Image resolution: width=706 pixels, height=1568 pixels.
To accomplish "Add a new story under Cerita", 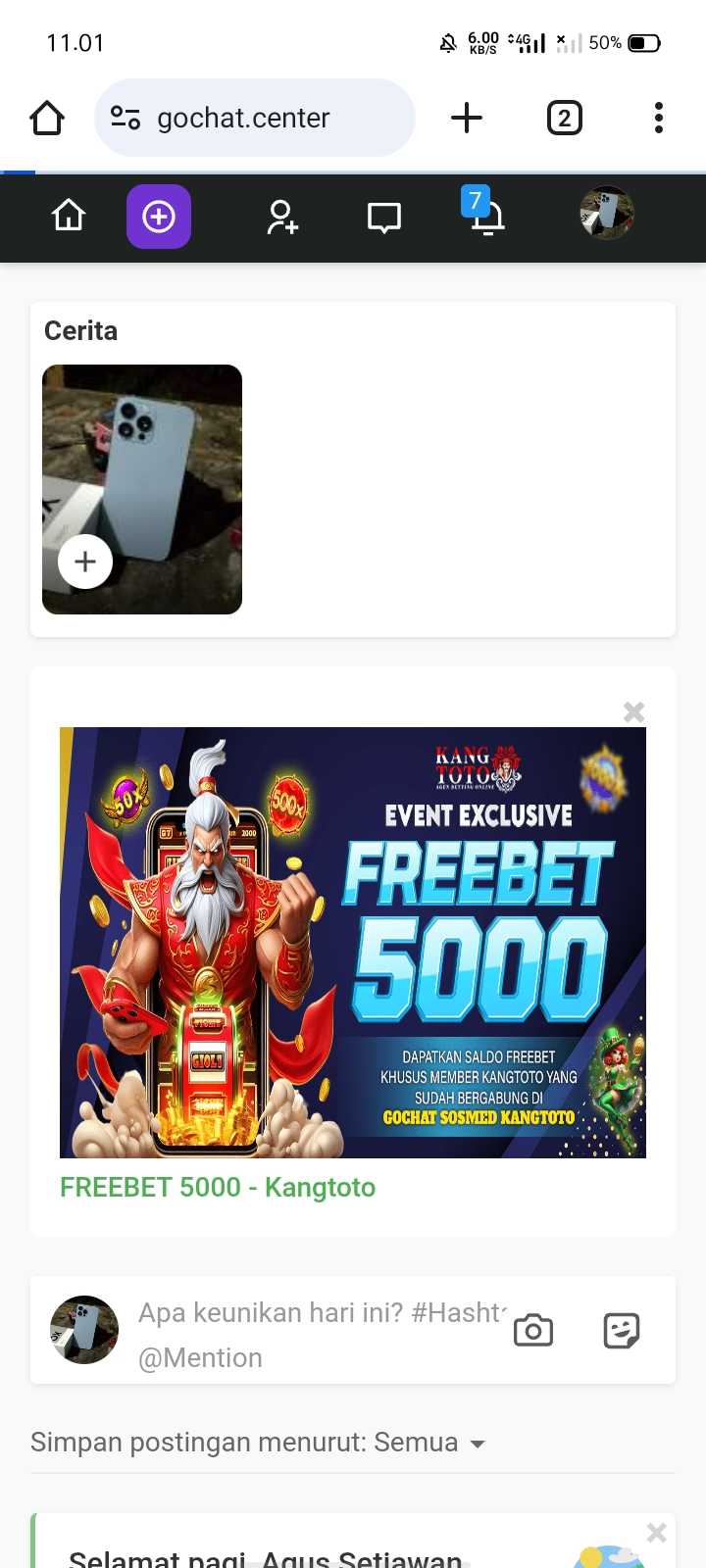I will pyautogui.click(x=85, y=562).
